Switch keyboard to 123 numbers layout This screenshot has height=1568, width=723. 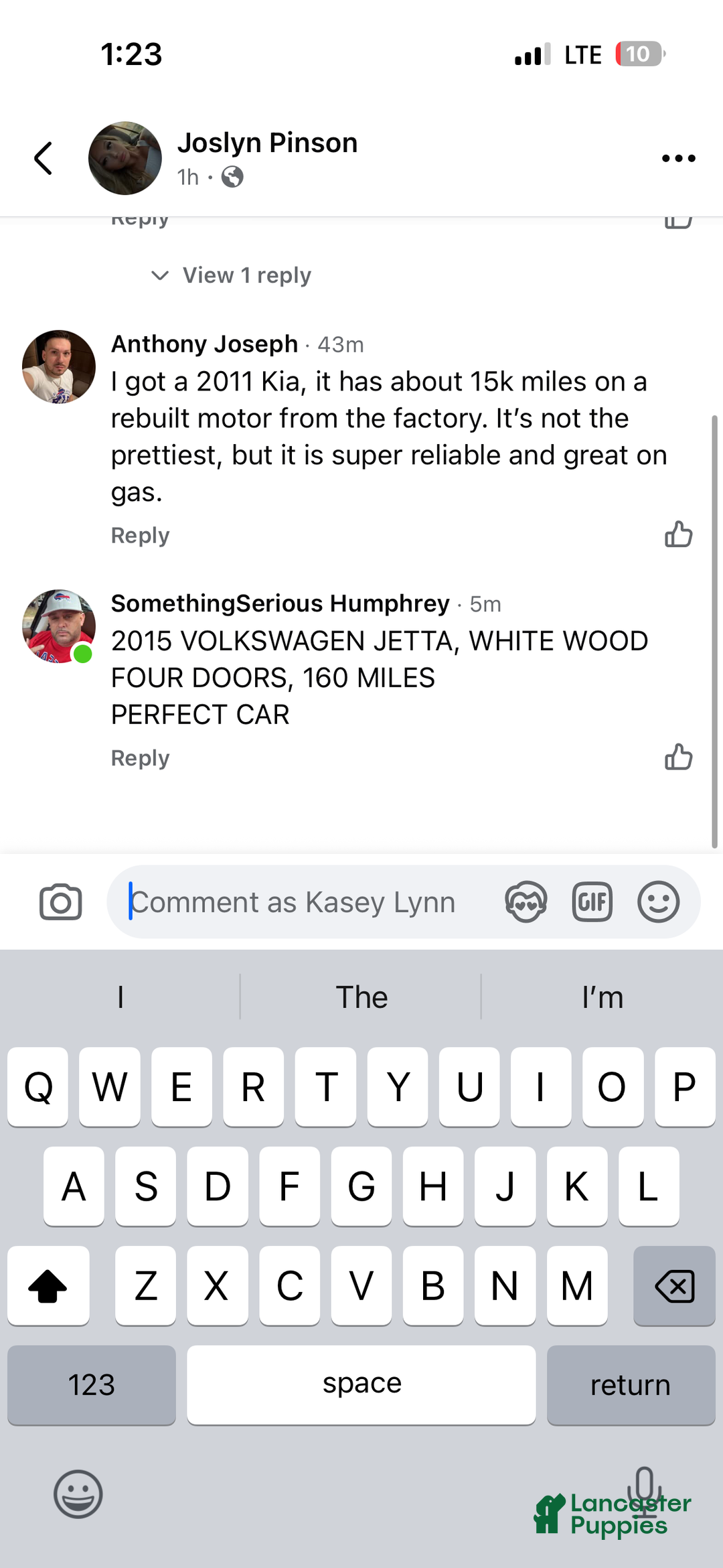[x=92, y=1384]
